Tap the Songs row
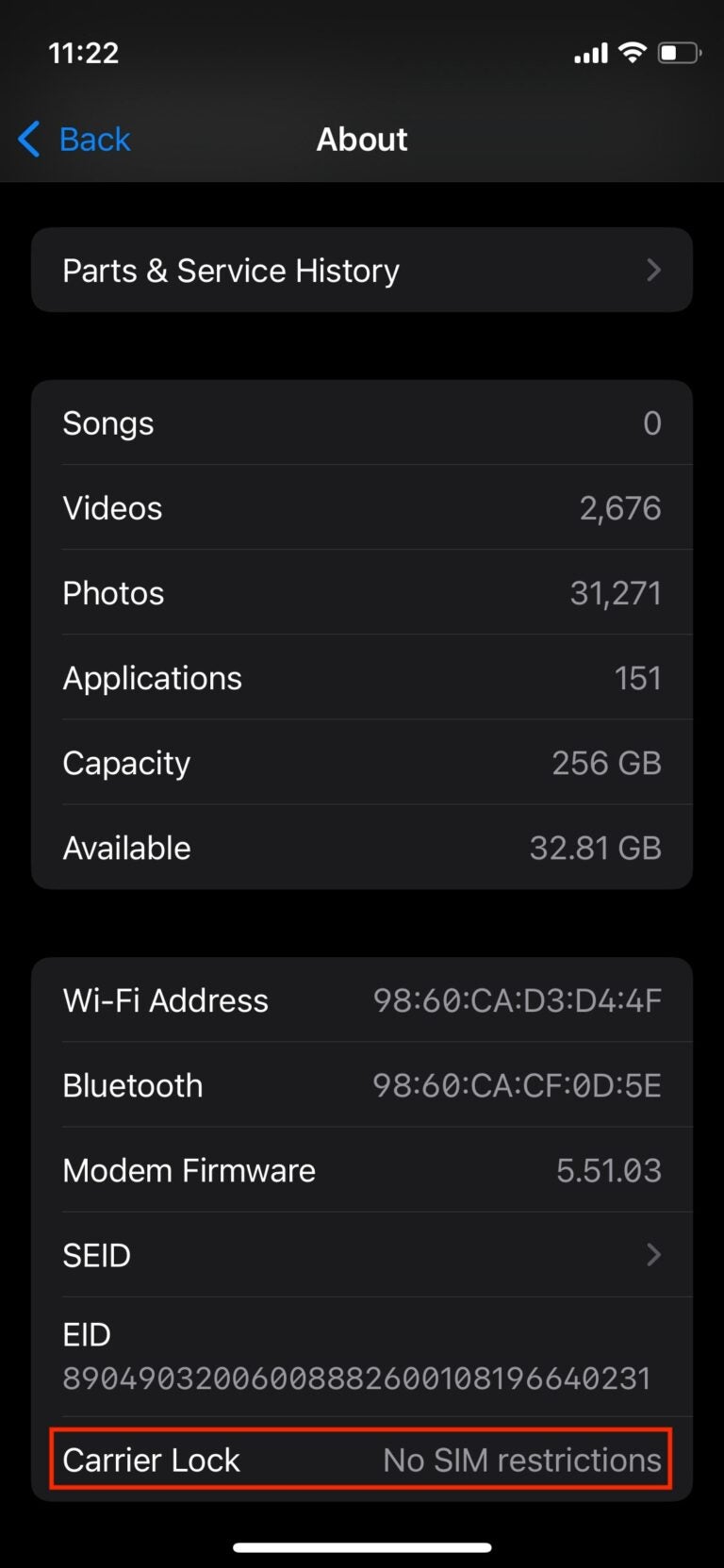This screenshot has height=1568, width=724. click(362, 422)
